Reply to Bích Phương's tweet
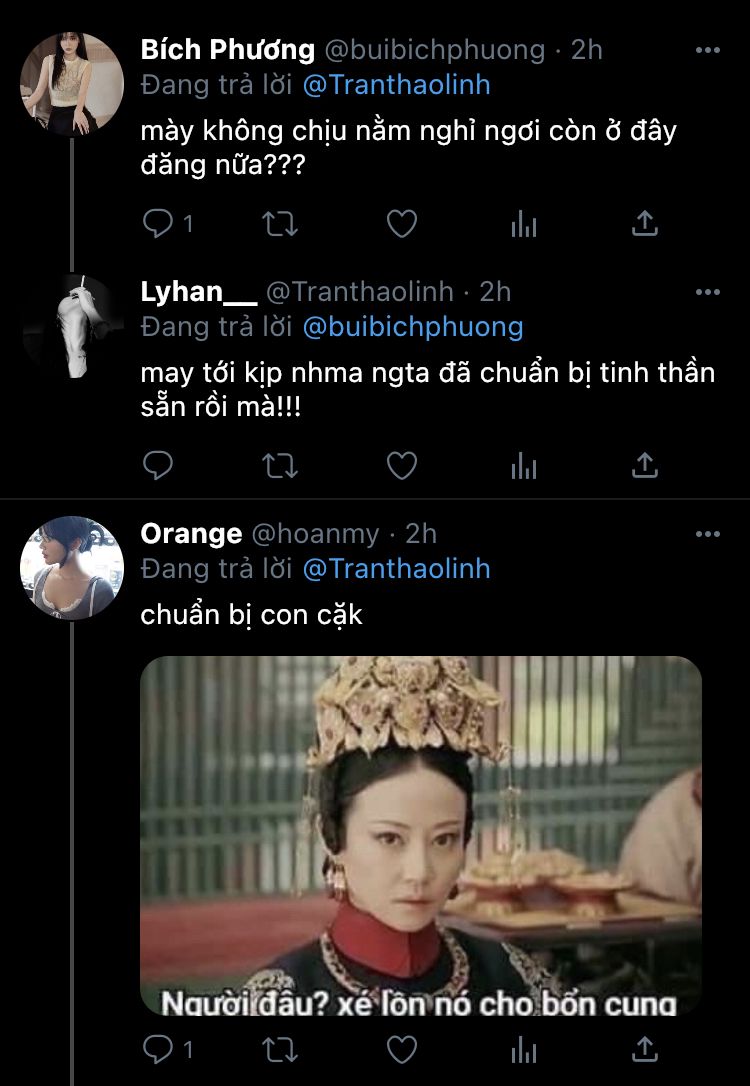 pos(158,224)
